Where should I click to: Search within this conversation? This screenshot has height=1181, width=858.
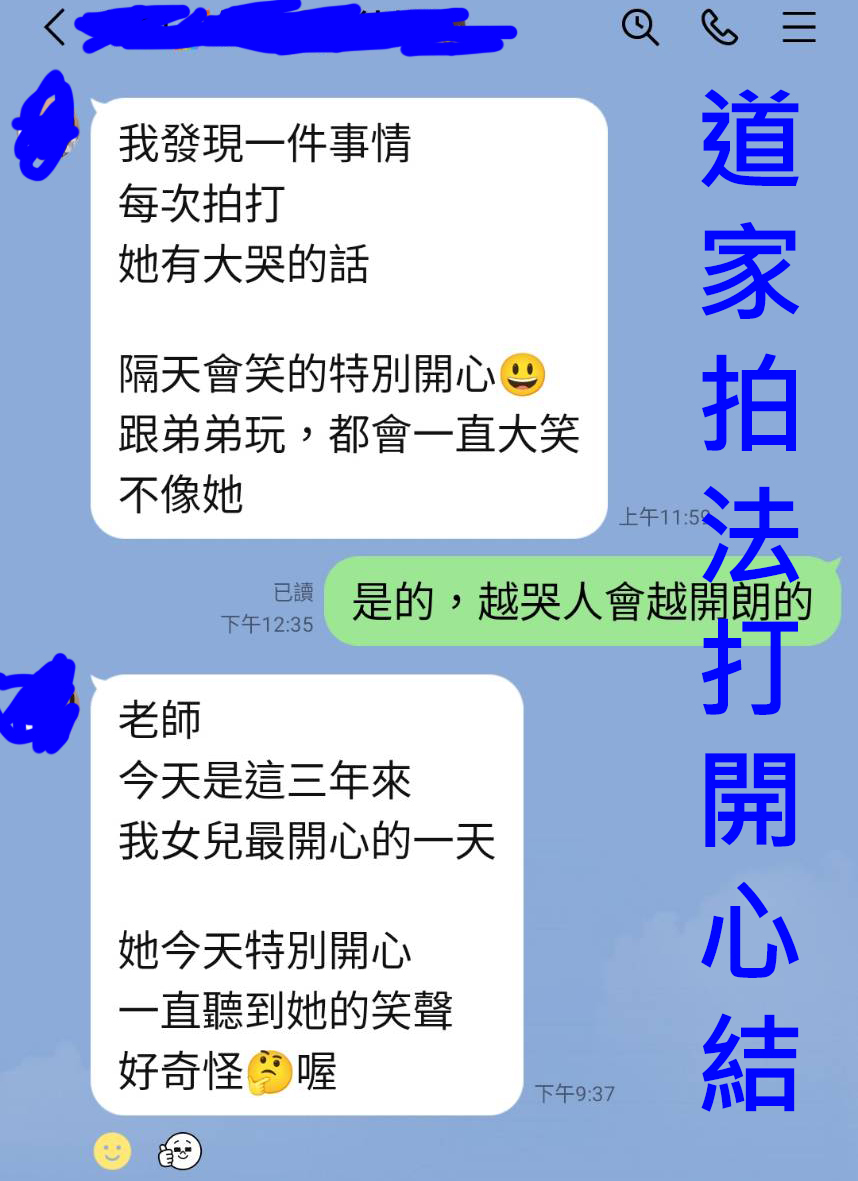(640, 27)
